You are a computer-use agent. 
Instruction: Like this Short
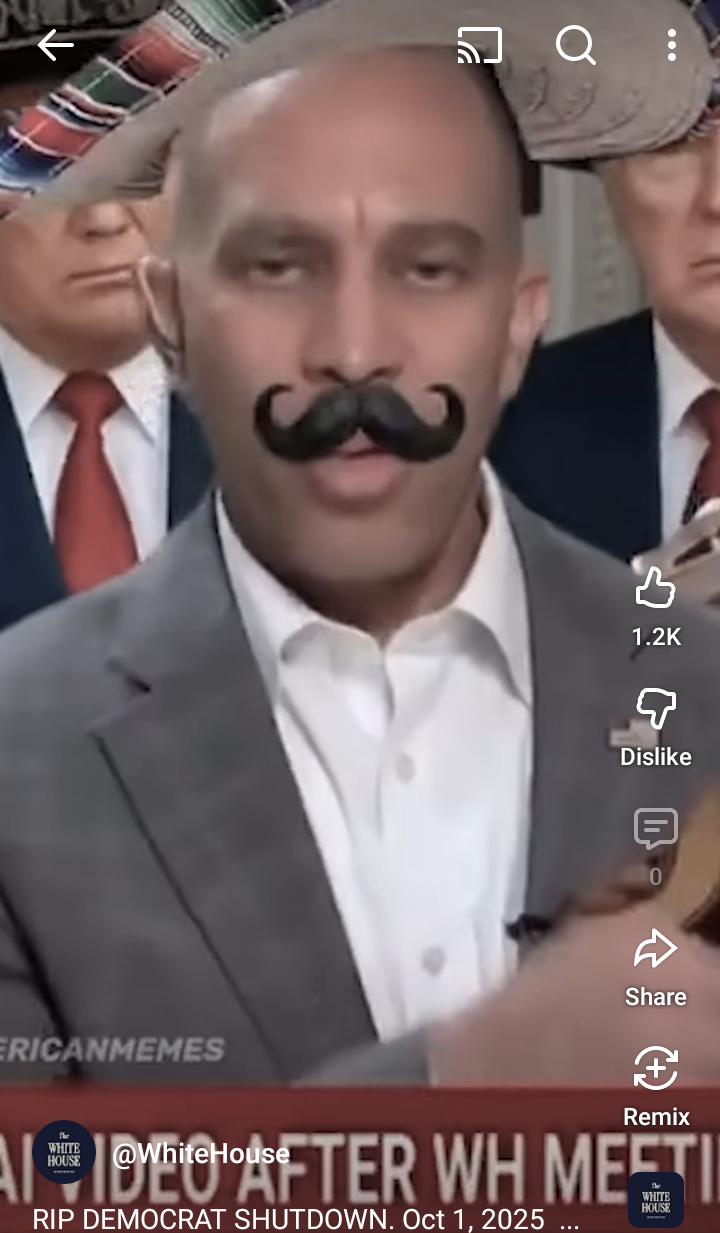click(655, 588)
